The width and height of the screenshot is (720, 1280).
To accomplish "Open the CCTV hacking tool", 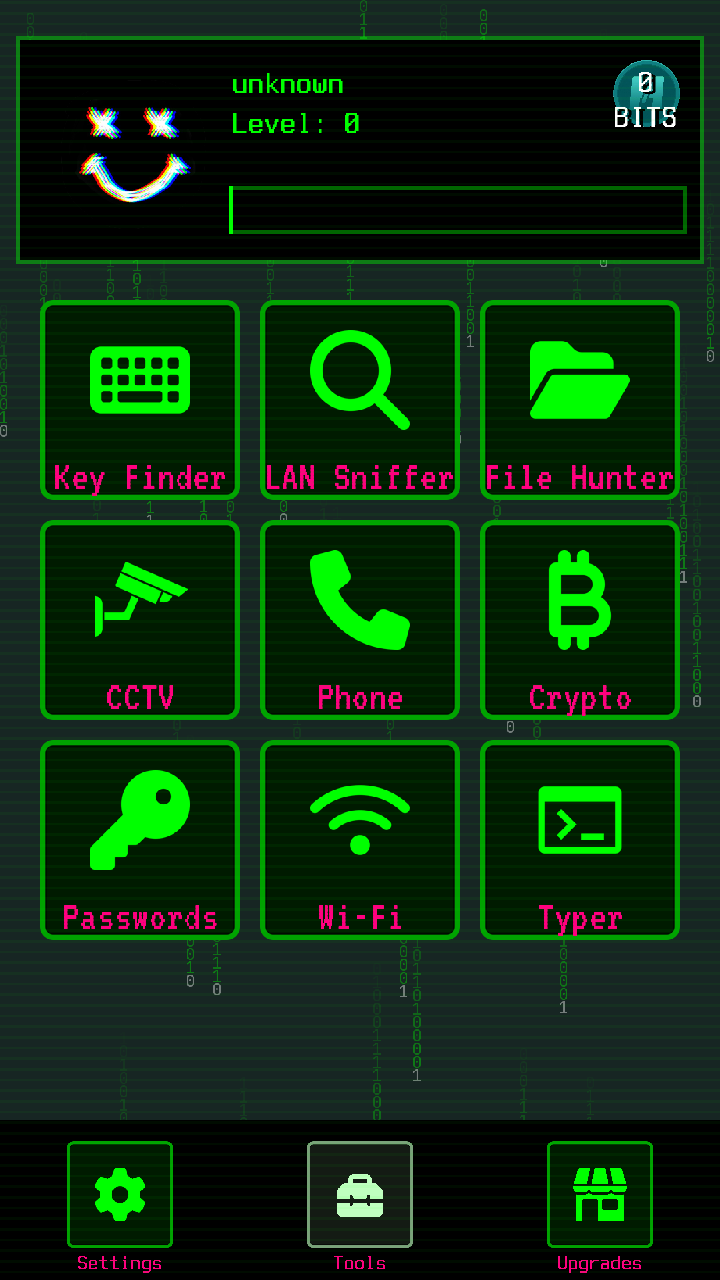I will pyautogui.click(x=140, y=620).
